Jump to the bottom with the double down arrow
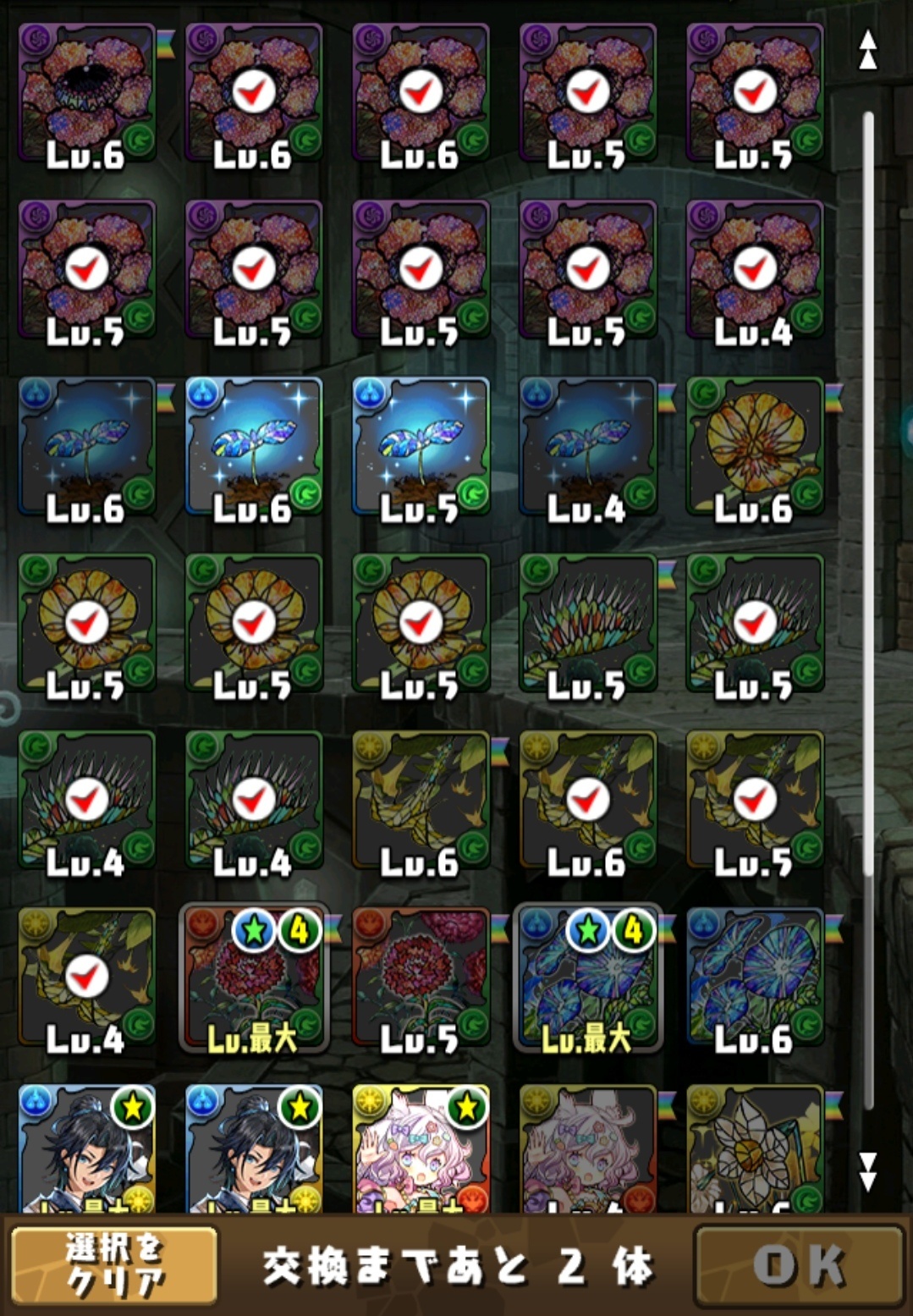 point(867,1171)
